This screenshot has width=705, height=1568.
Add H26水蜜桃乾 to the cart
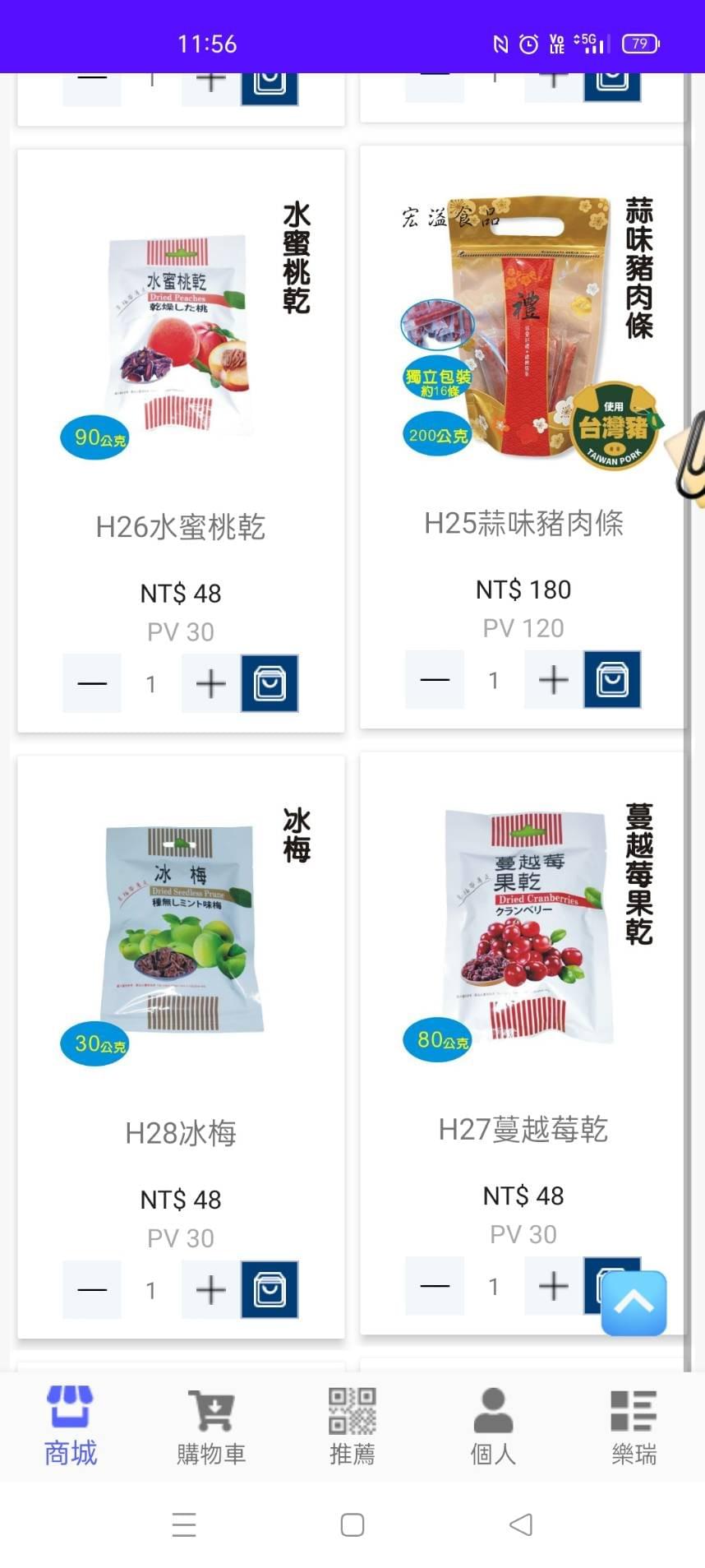(270, 683)
